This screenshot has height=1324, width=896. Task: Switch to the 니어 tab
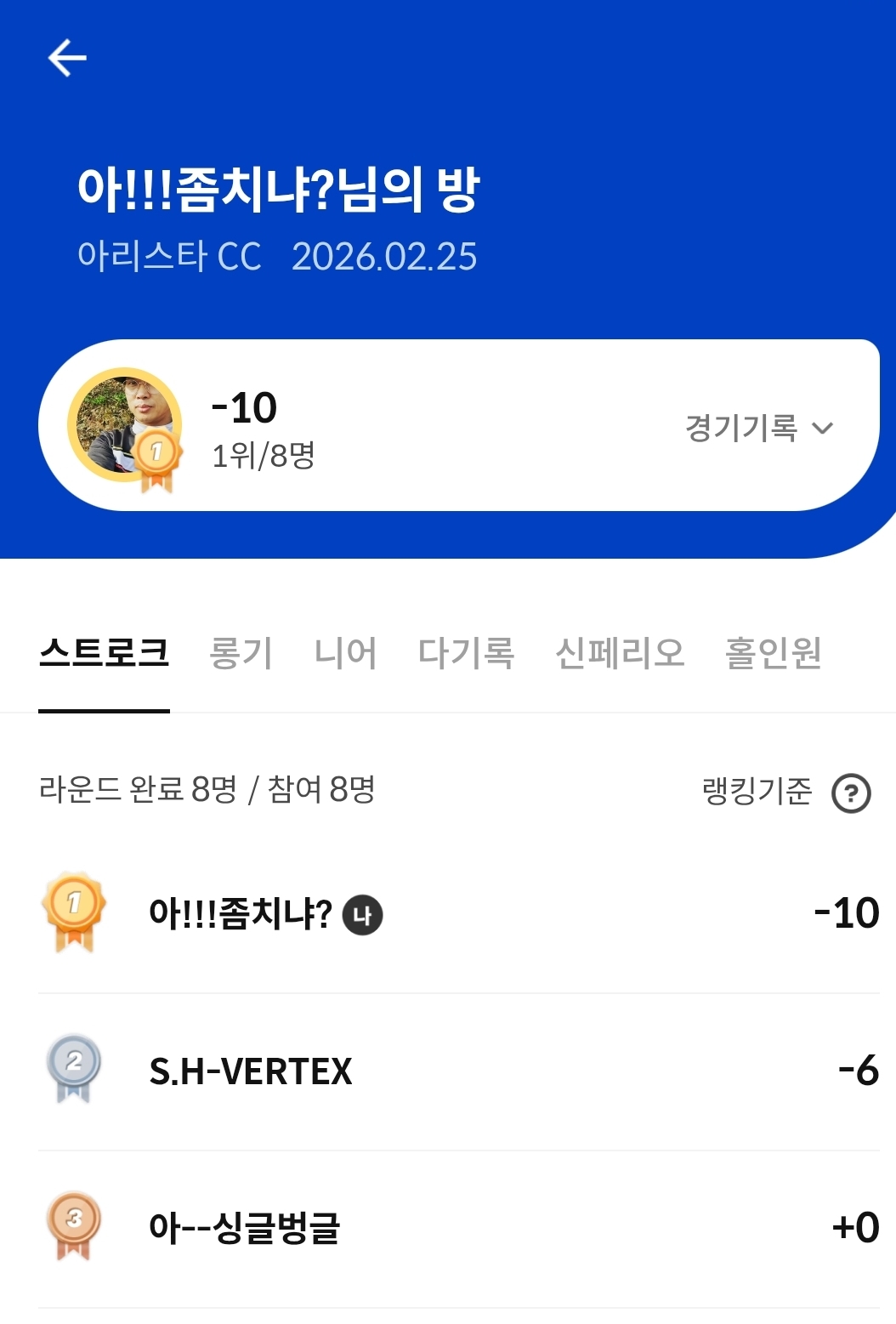click(345, 653)
